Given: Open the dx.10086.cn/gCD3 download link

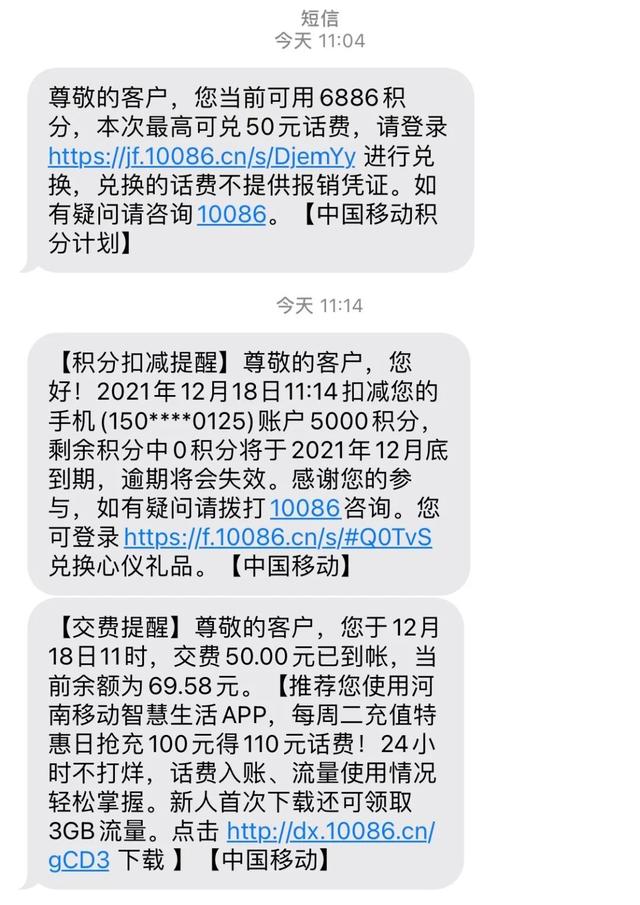Looking at the screenshot, I should (x=330, y=830).
